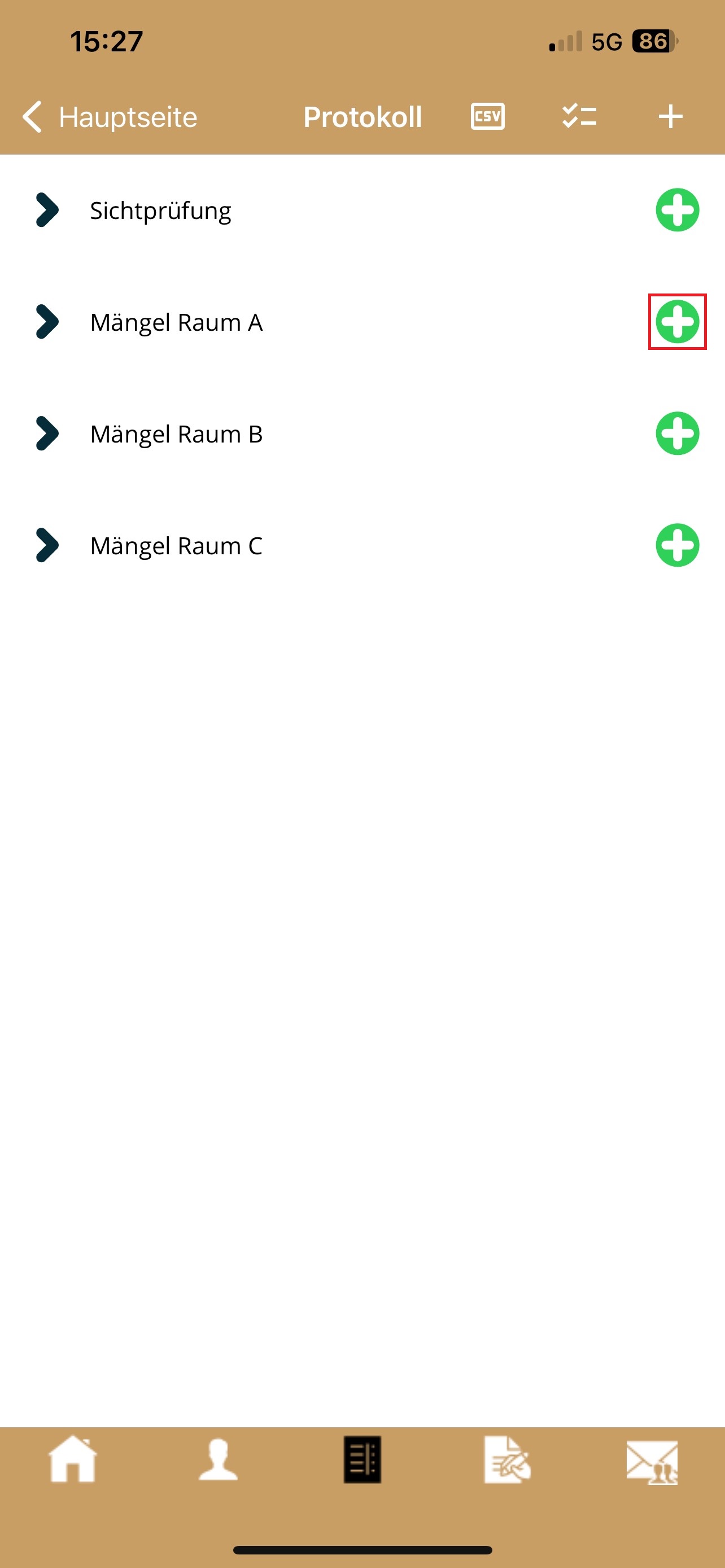The height and width of the screenshot is (1568, 725).
Task: Switch to the home tab
Action: click(x=73, y=1460)
